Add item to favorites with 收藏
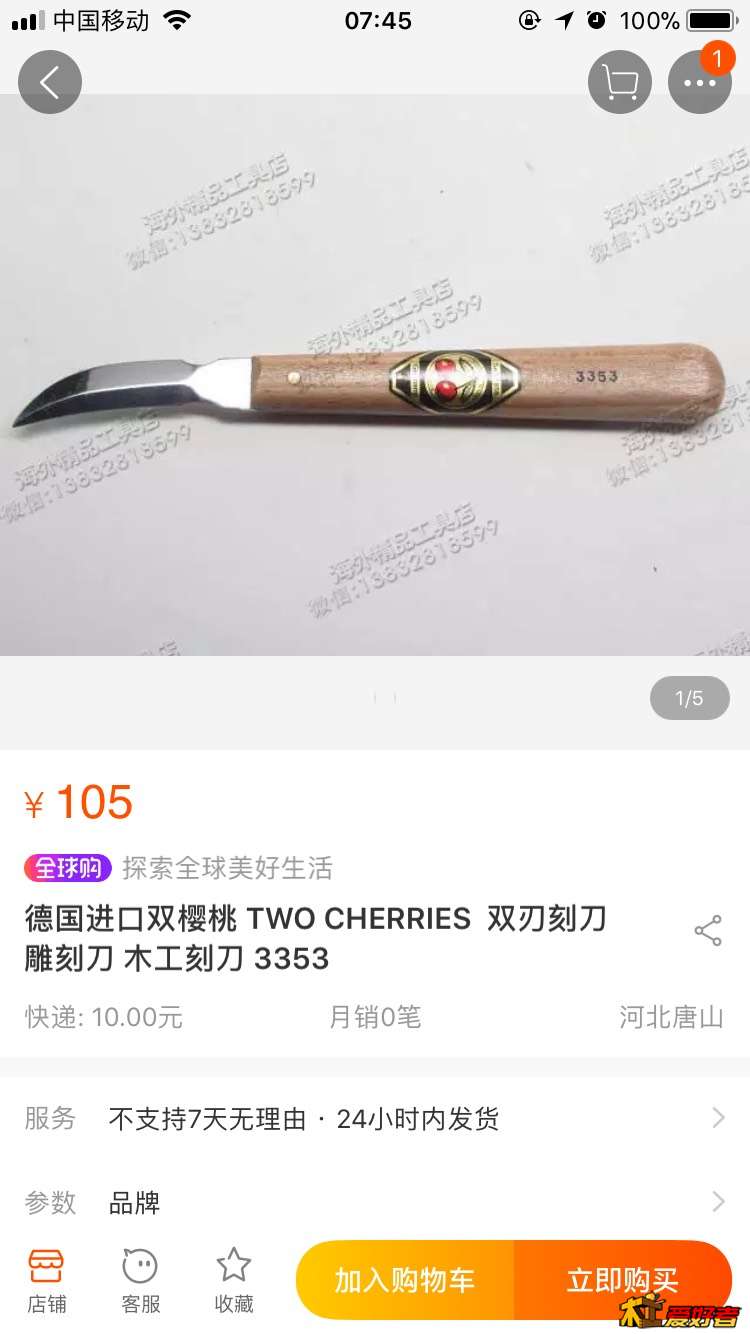750x1334 pixels. tap(234, 1280)
